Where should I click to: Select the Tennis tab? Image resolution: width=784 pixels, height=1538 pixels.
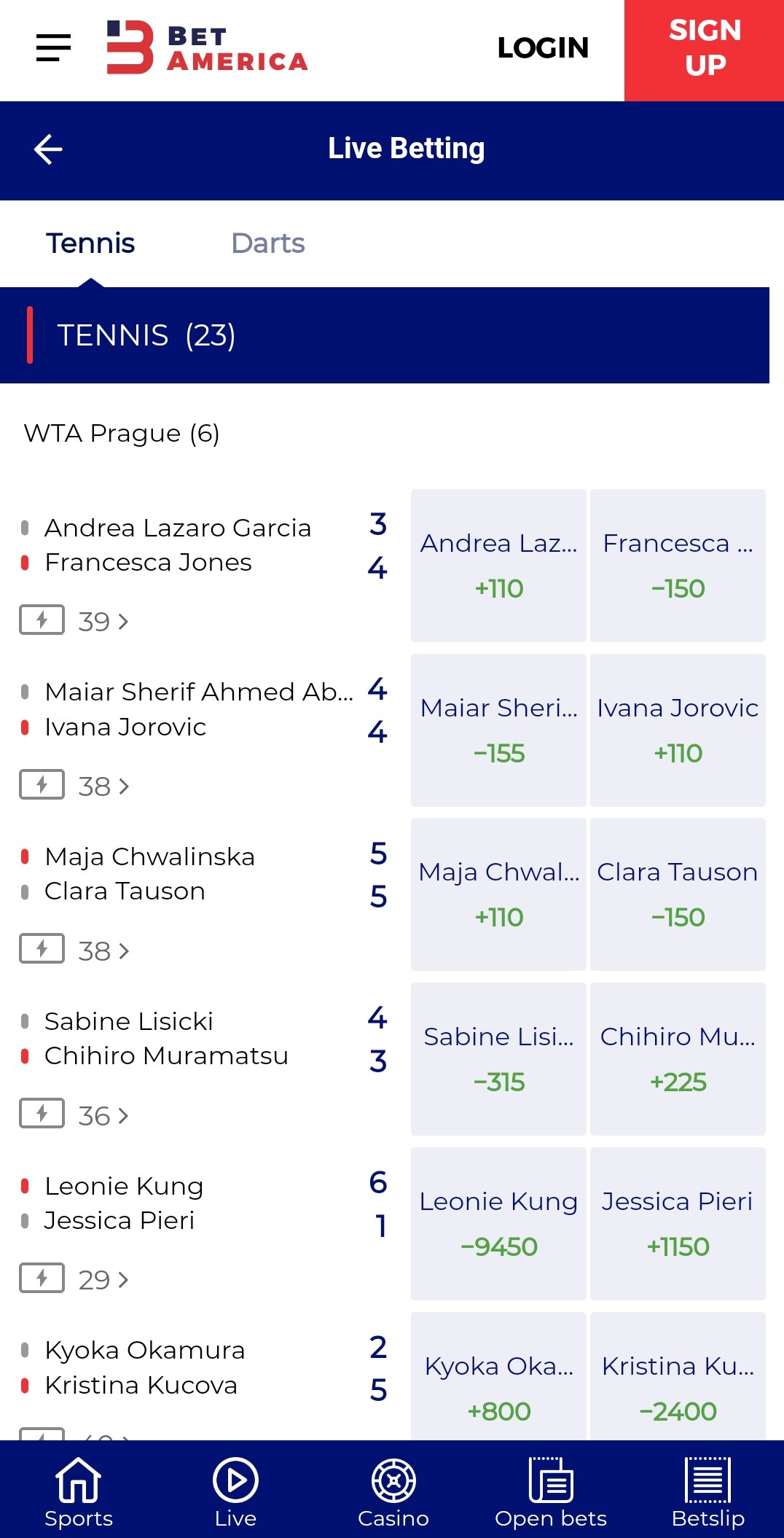point(90,243)
